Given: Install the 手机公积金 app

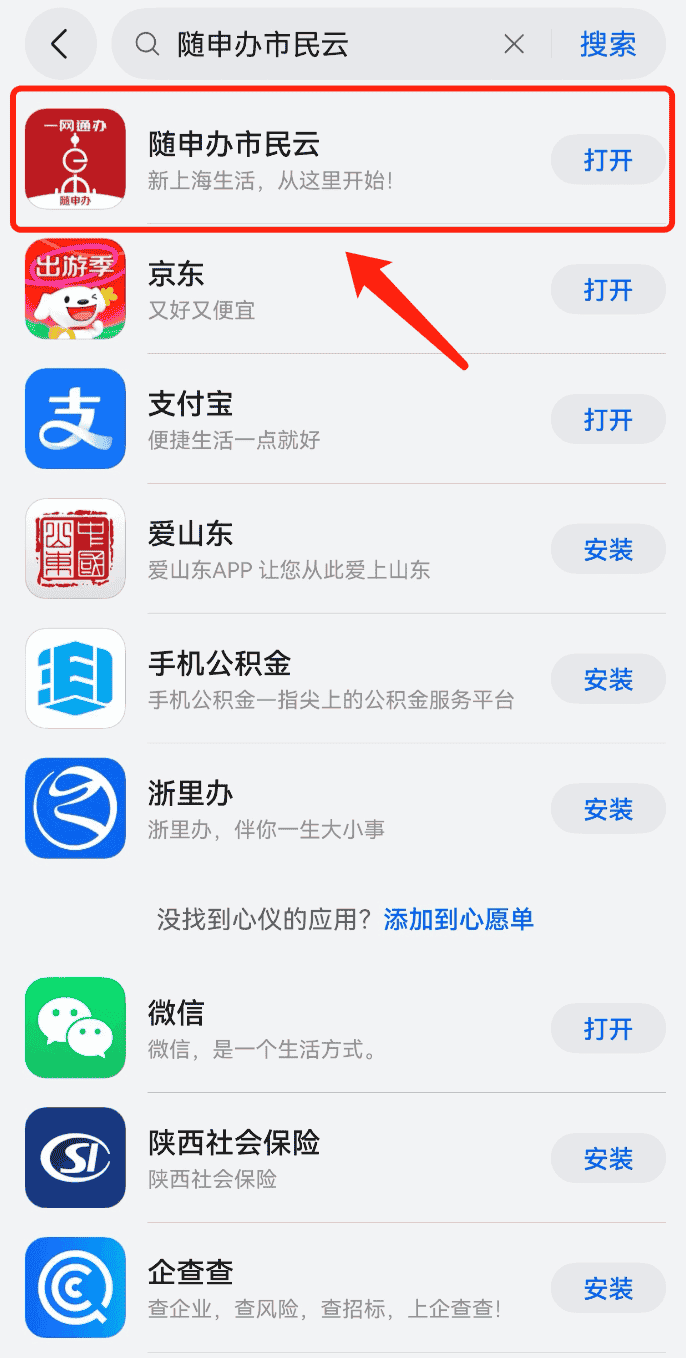Looking at the screenshot, I should pos(608,680).
